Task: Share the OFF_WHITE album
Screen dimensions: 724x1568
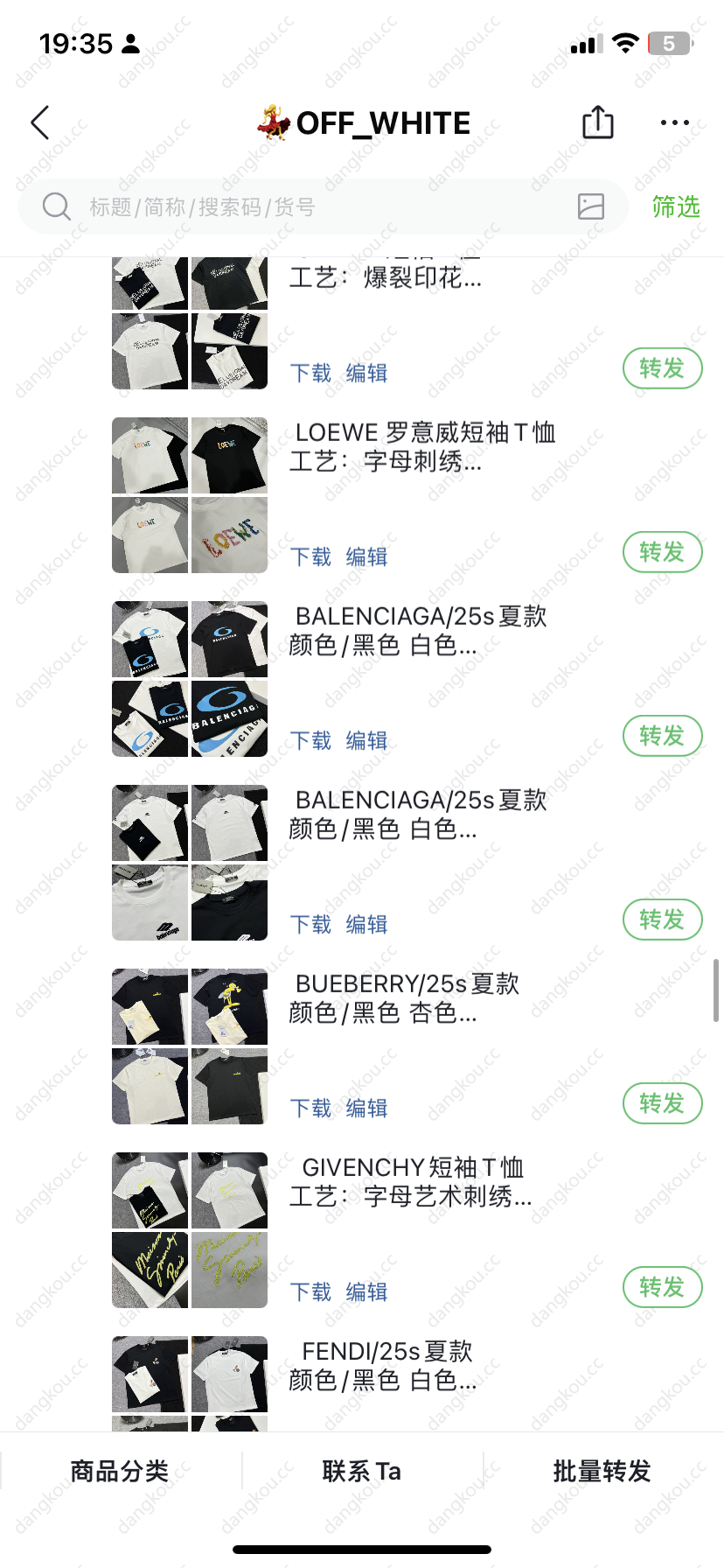Action: click(x=598, y=122)
